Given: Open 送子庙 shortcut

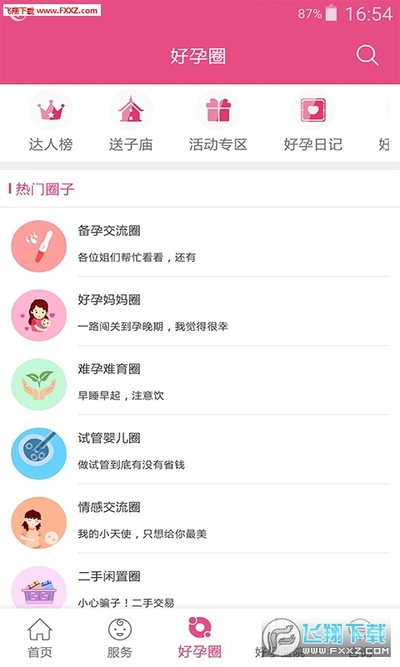Looking at the screenshot, I should pyautogui.click(x=131, y=122).
